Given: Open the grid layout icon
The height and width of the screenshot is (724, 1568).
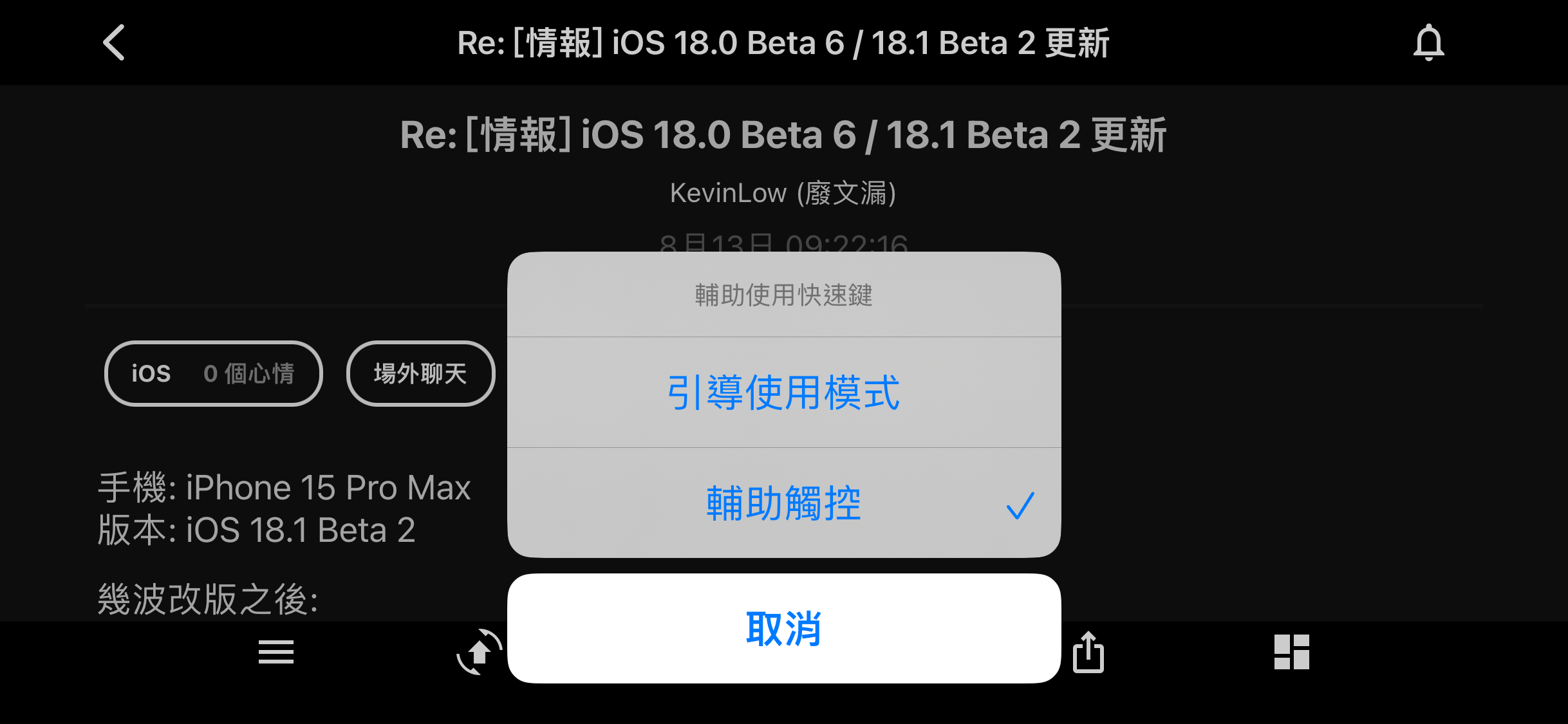Looking at the screenshot, I should pyautogui.click(x=1291, y=652).
